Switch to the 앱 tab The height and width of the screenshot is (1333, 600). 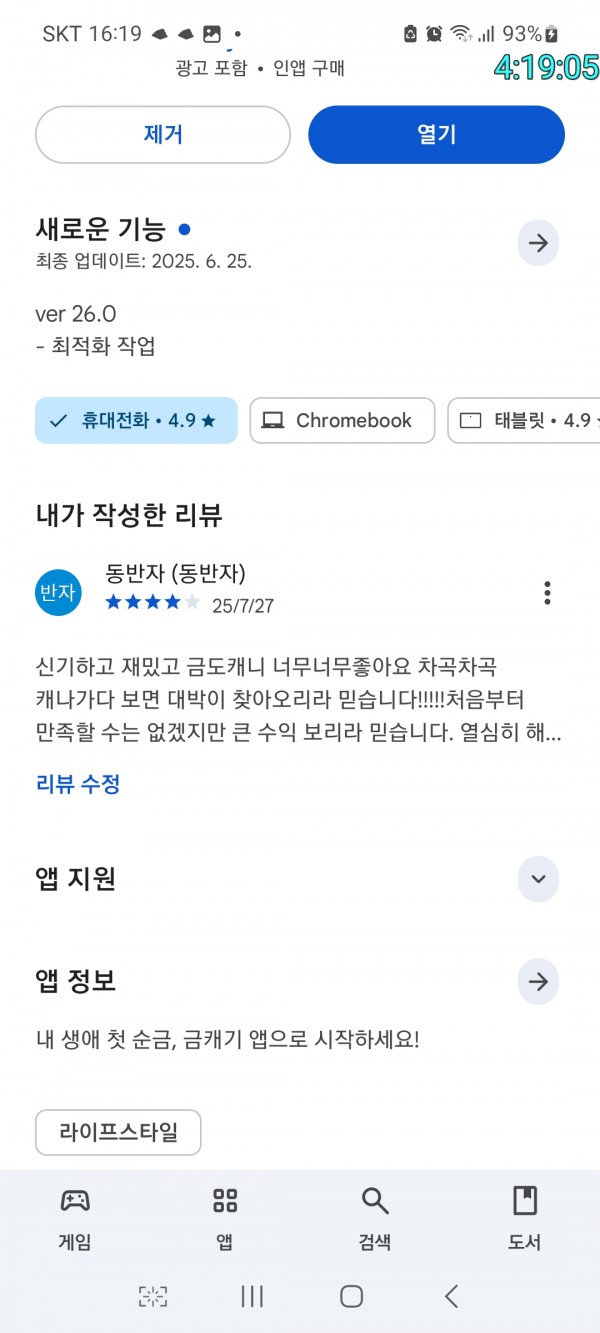click(225, 1219)
